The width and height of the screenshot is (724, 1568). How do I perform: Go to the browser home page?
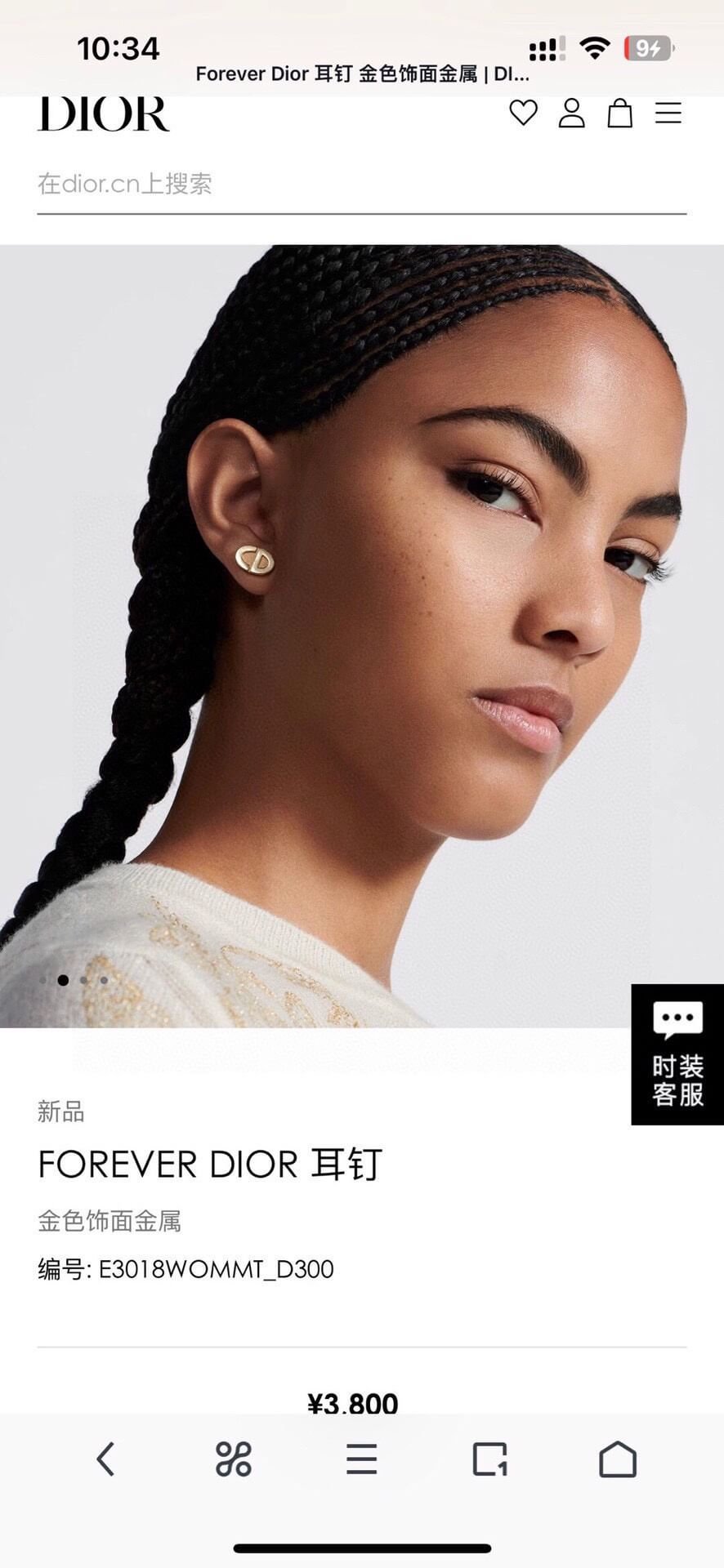click(x=618, y=1459)
